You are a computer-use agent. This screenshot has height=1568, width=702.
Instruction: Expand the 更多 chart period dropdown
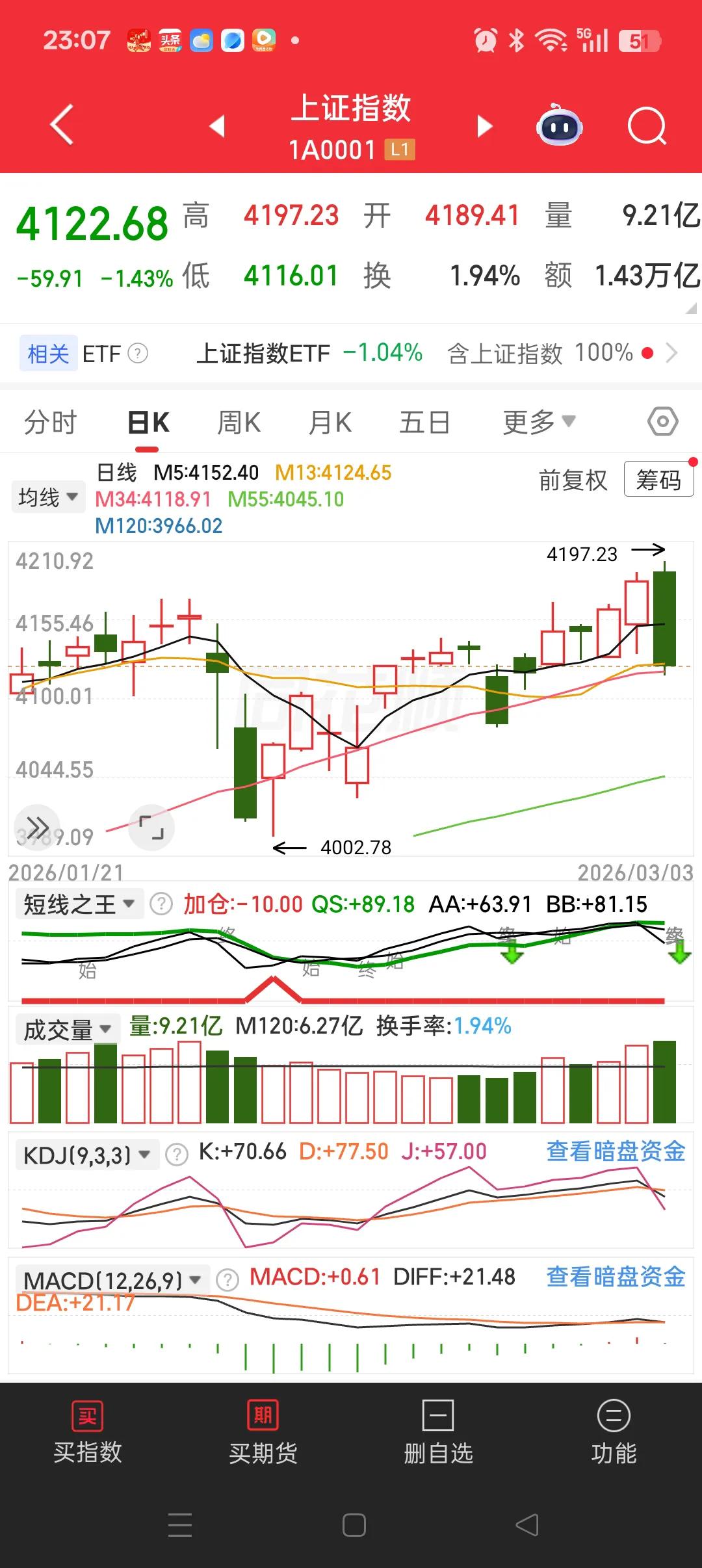point(539,423)
